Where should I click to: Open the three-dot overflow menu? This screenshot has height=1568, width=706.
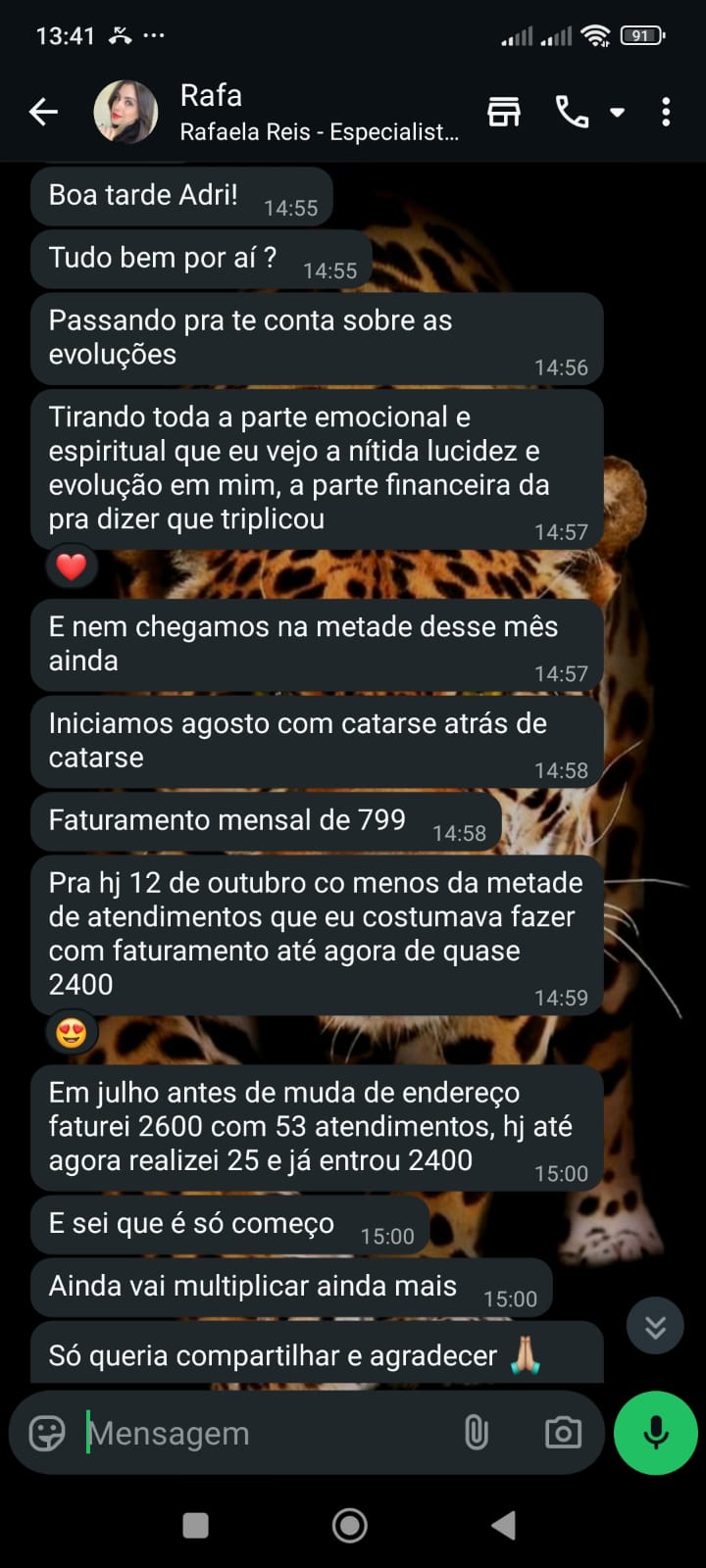[x=666, y=112]
